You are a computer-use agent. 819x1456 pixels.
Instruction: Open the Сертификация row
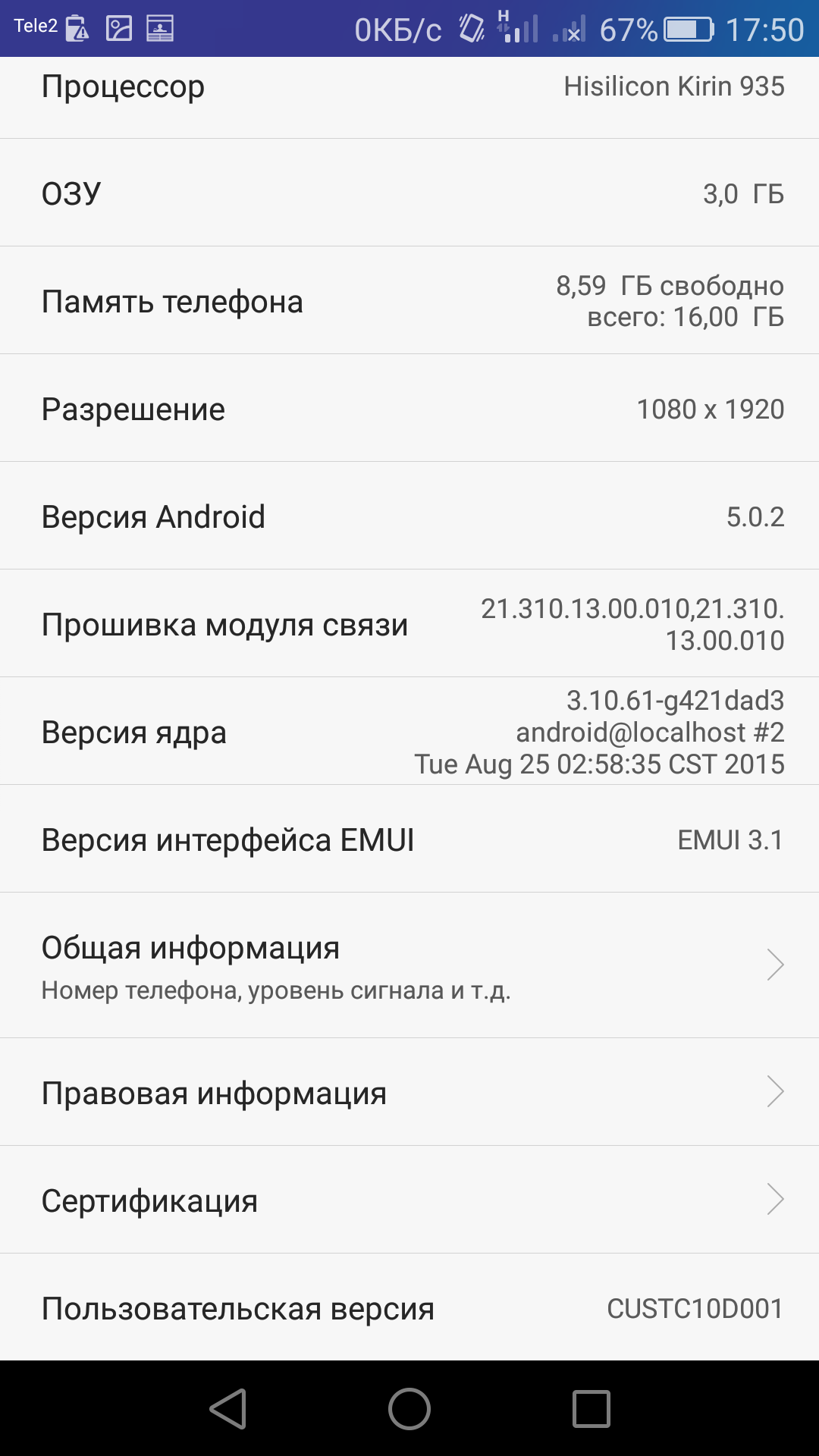pyautogui.click(x=409, y=1200)
